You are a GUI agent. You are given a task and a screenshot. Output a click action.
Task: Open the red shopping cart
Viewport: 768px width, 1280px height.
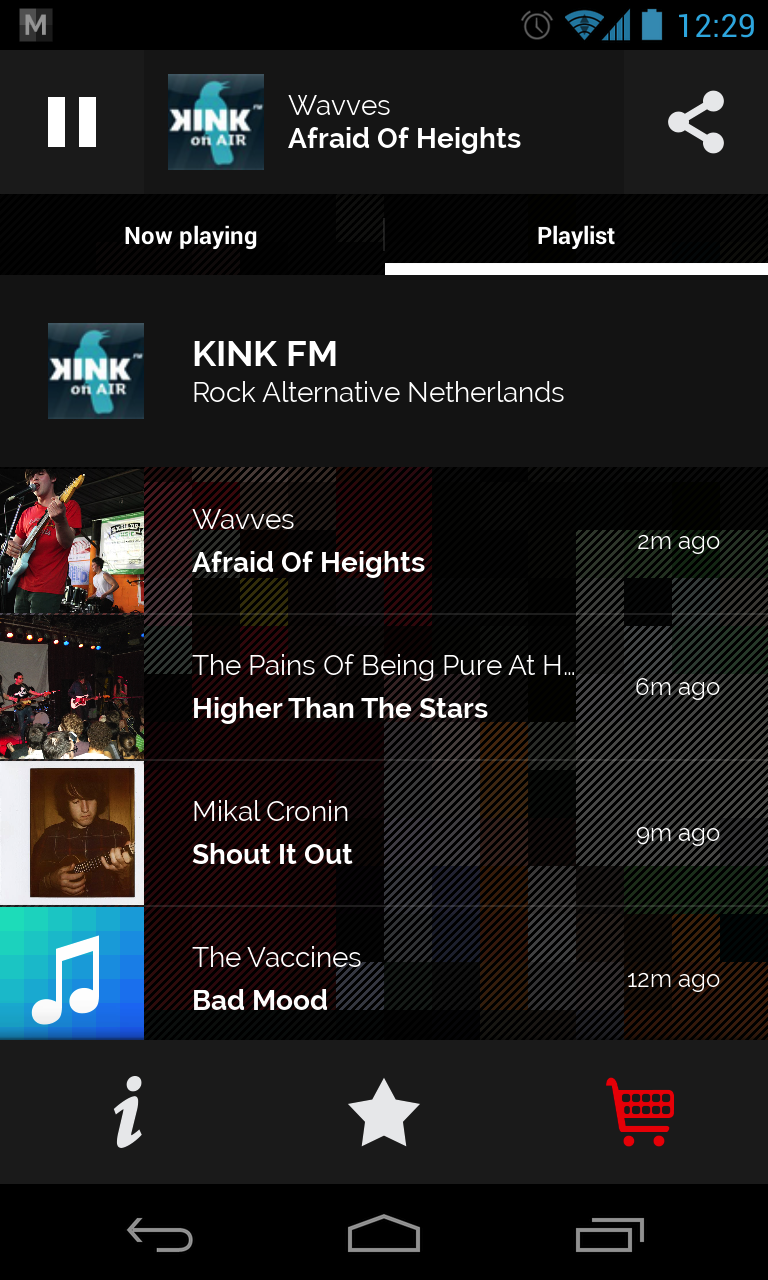[x=640, y=1112]
